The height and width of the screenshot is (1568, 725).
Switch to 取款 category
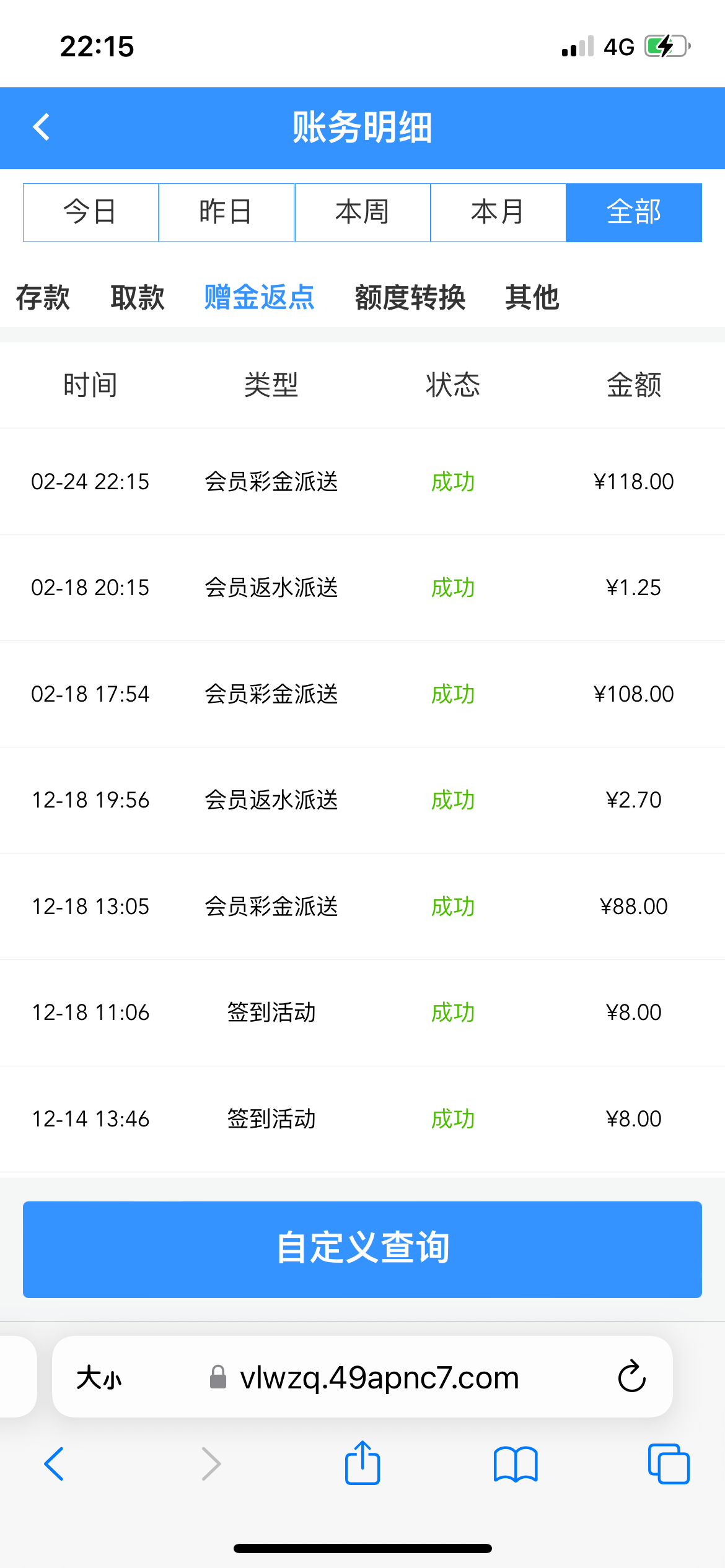[x=138, y=298]
